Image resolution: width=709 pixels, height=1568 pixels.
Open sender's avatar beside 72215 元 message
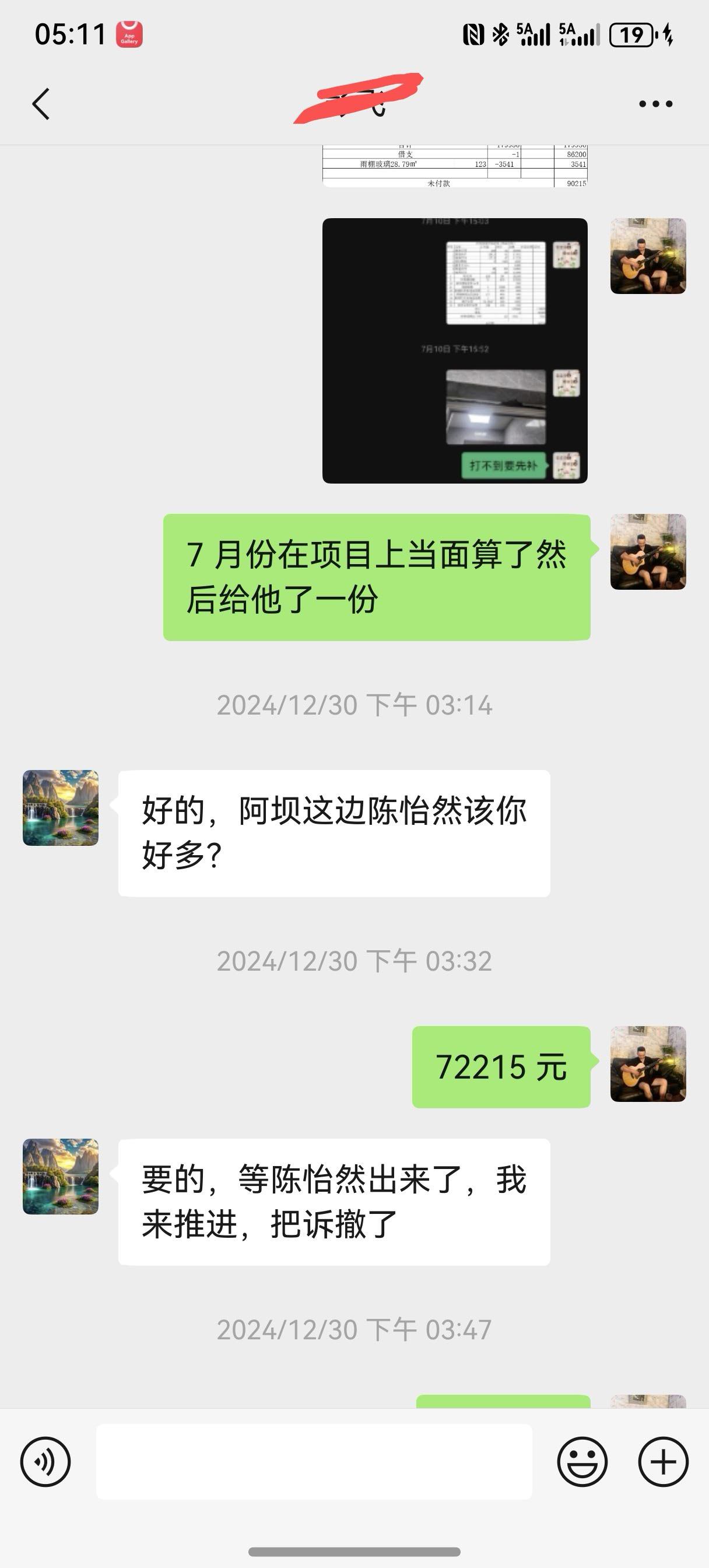click(648, 1063)
